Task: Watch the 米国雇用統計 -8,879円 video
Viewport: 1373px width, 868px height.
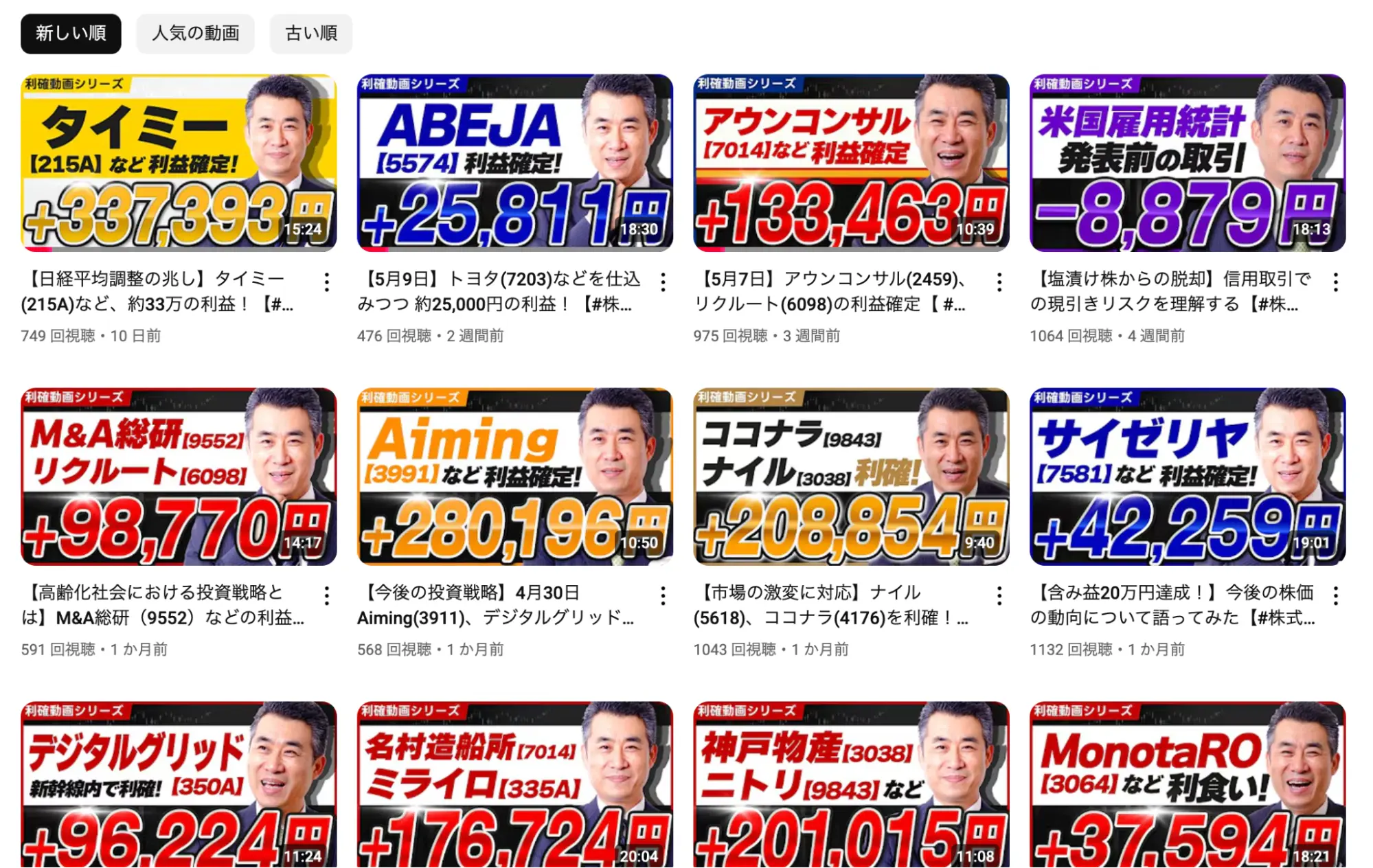Action: [x=1187, y=163]
